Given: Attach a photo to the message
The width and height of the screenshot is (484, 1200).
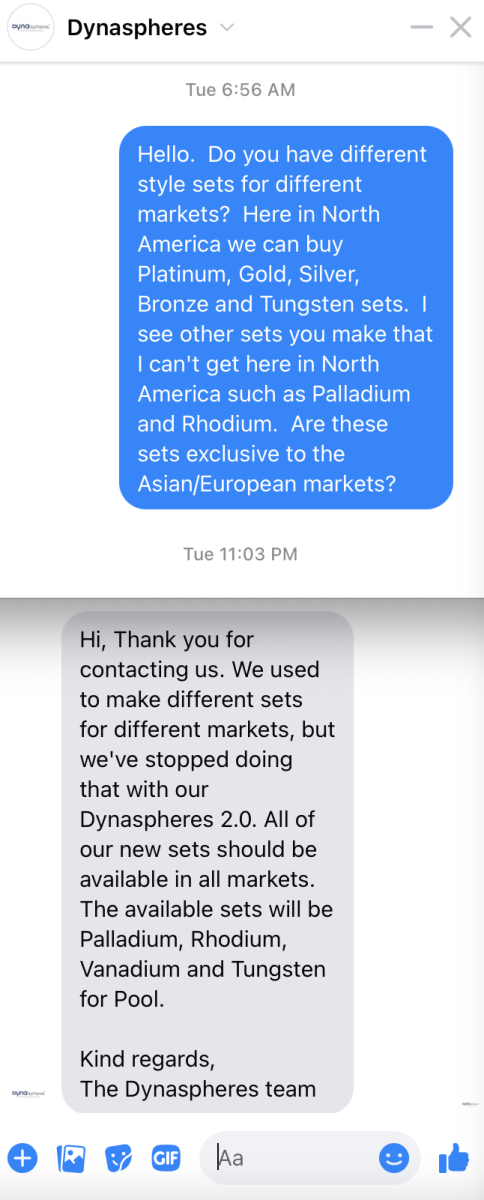Looking at the screenshot, I should [x=71, y=1158].
